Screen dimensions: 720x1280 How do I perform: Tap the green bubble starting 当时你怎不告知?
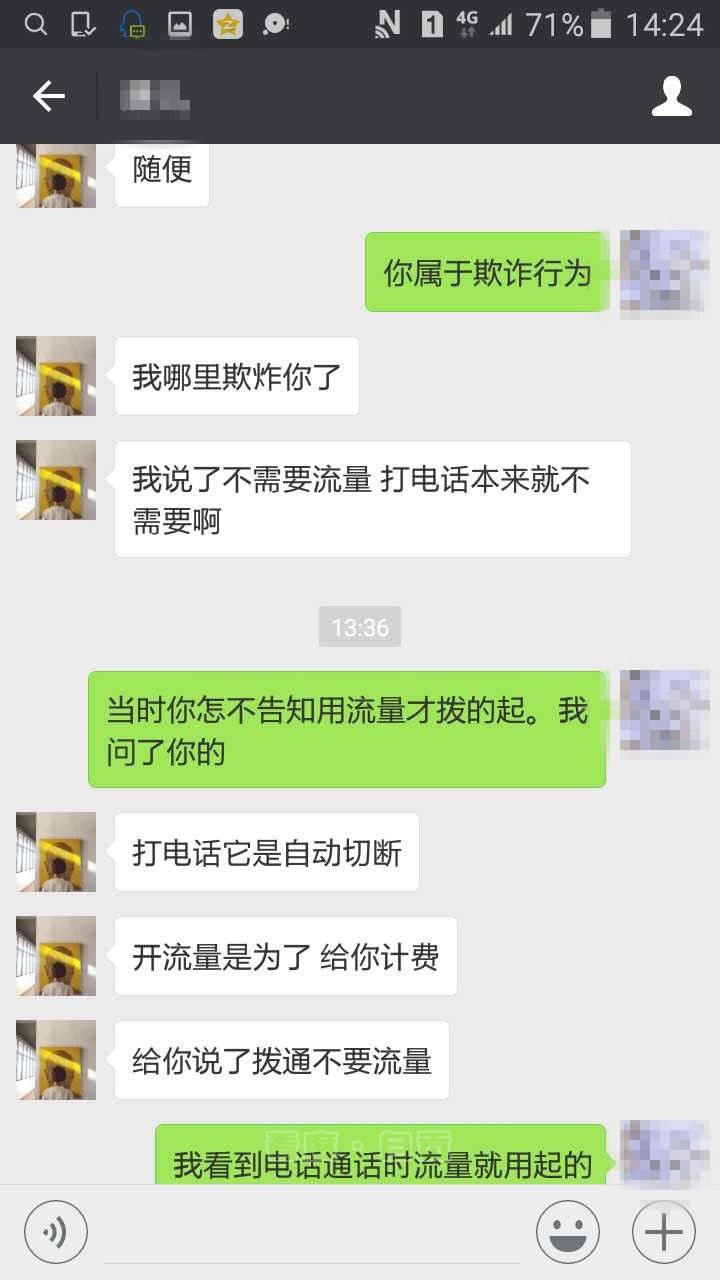click(x=347, y=727)
